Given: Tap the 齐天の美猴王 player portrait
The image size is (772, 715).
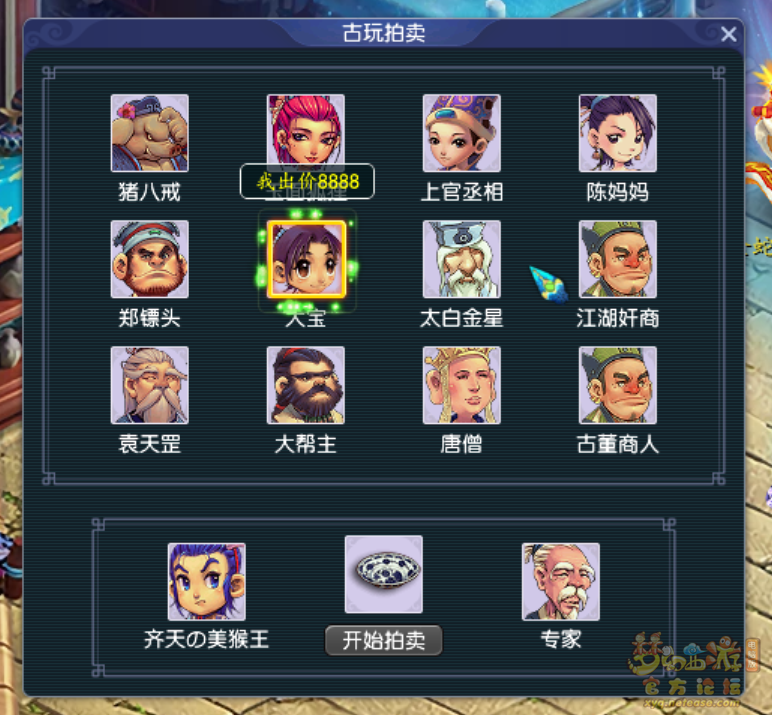Looking at the screenshot, I should (x=206, y=582).
